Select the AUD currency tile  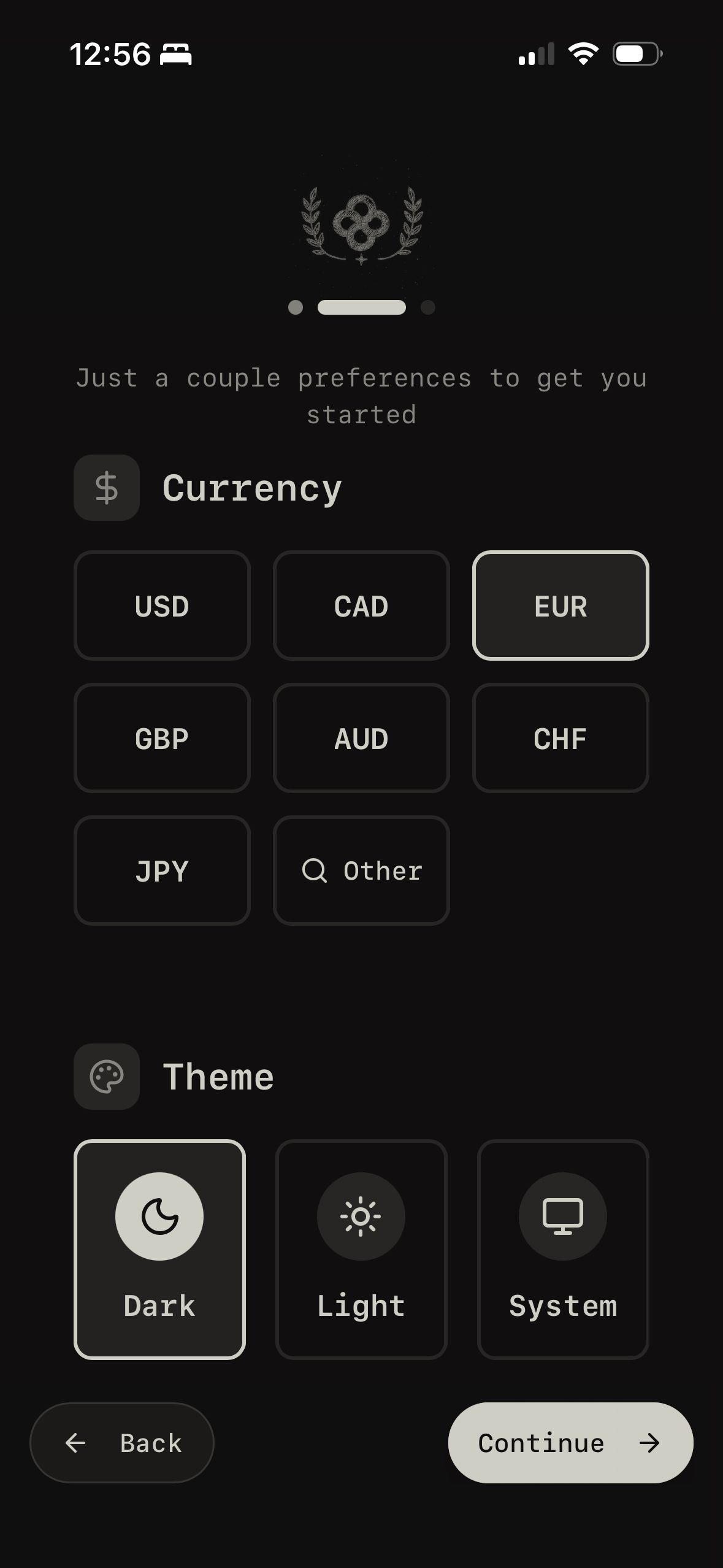point(361,738)
